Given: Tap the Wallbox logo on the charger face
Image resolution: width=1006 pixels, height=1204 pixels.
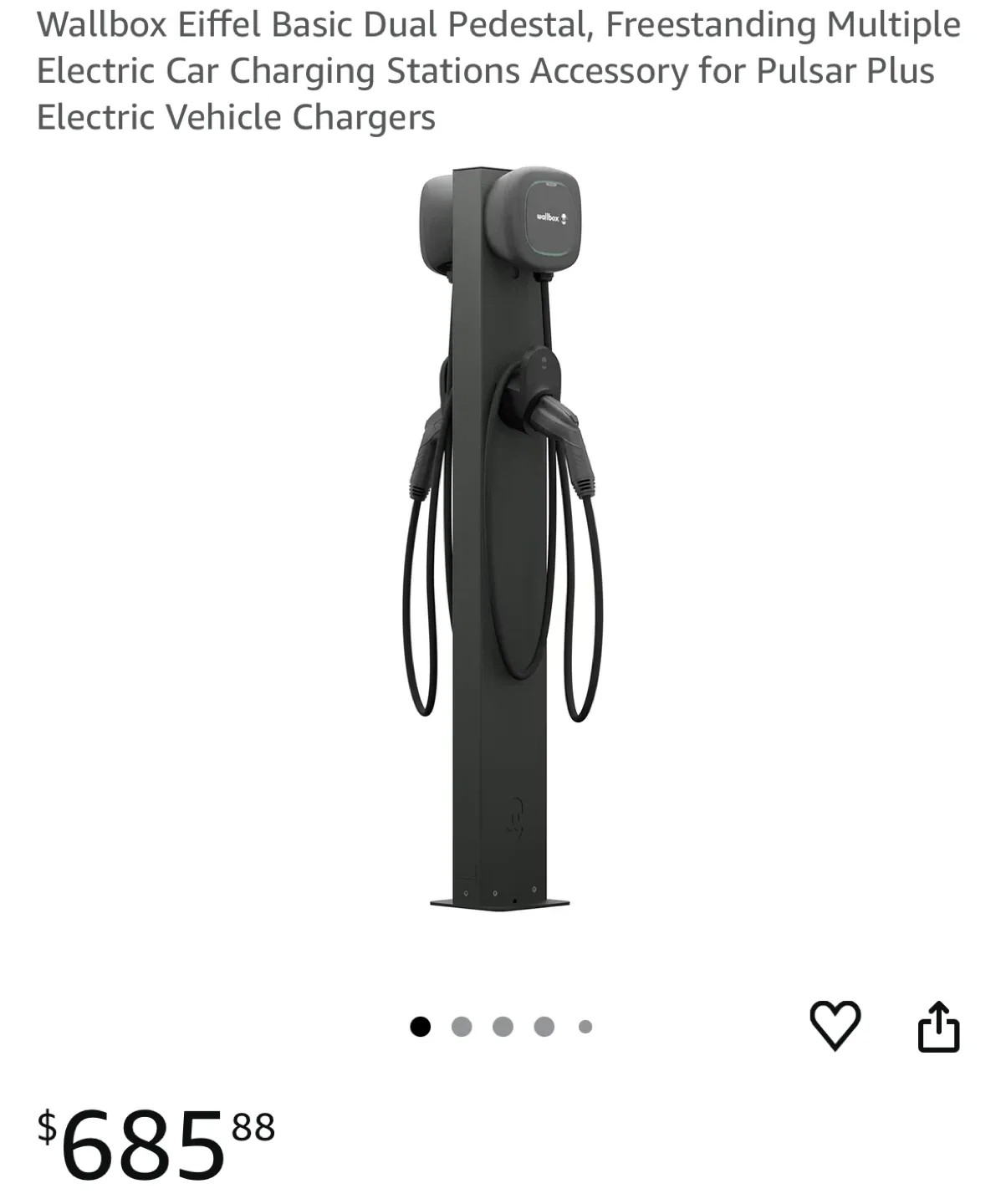Looking at the screenshot, I should coord(552,216).
